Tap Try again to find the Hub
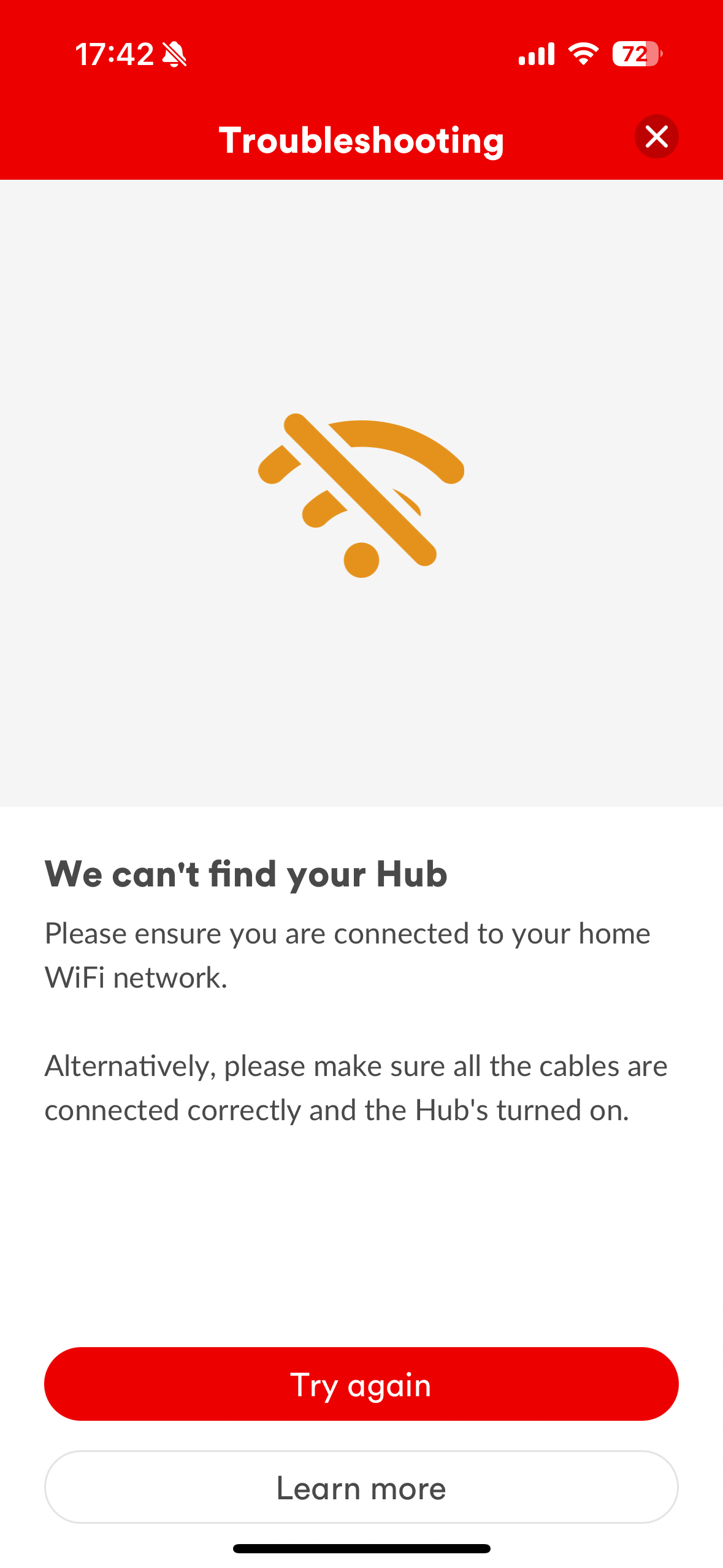This screenshot has height=1568, width=723. pyautogui.click(x=361, y=1384)
